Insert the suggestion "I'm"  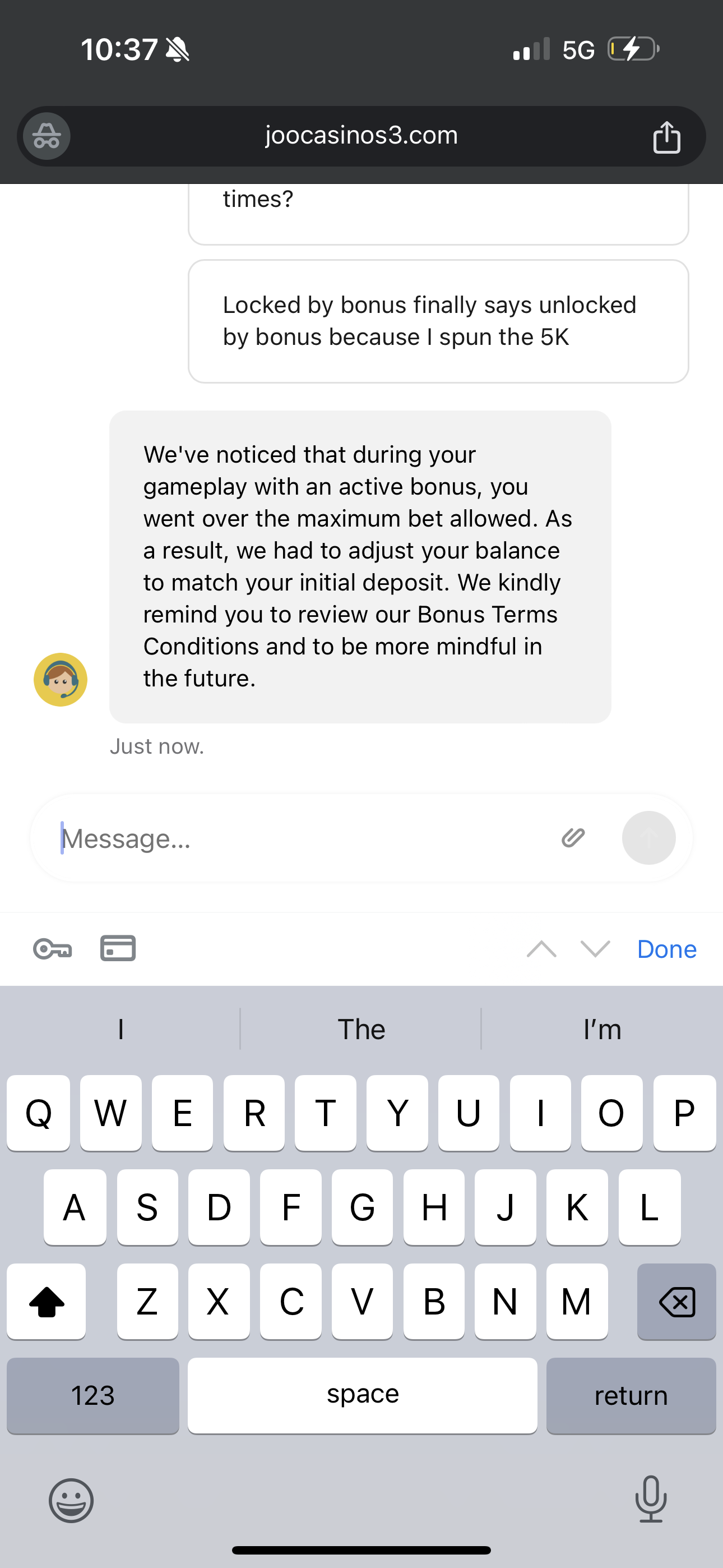point(602,1029)
